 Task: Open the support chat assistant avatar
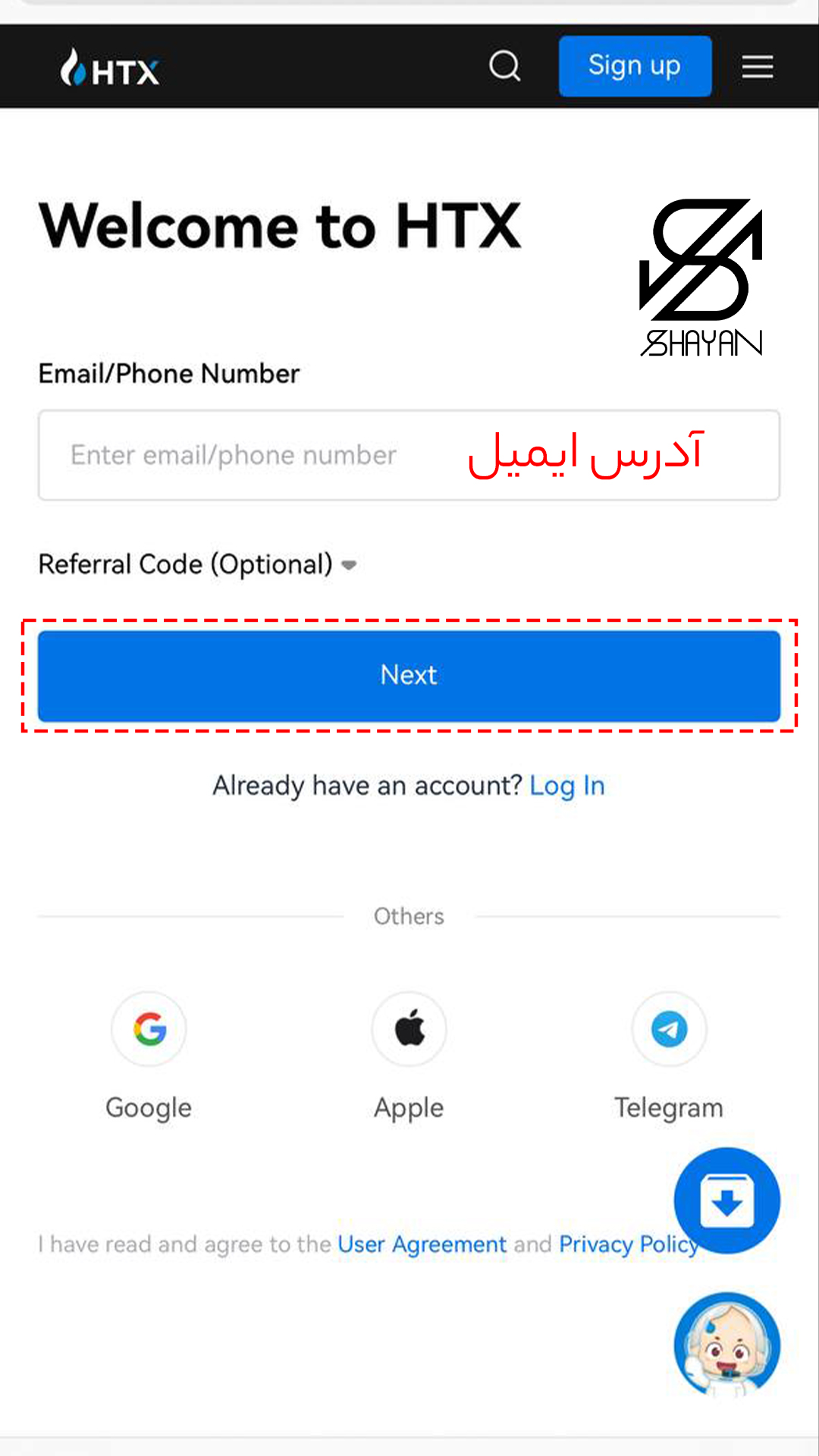pos(726,1345)
